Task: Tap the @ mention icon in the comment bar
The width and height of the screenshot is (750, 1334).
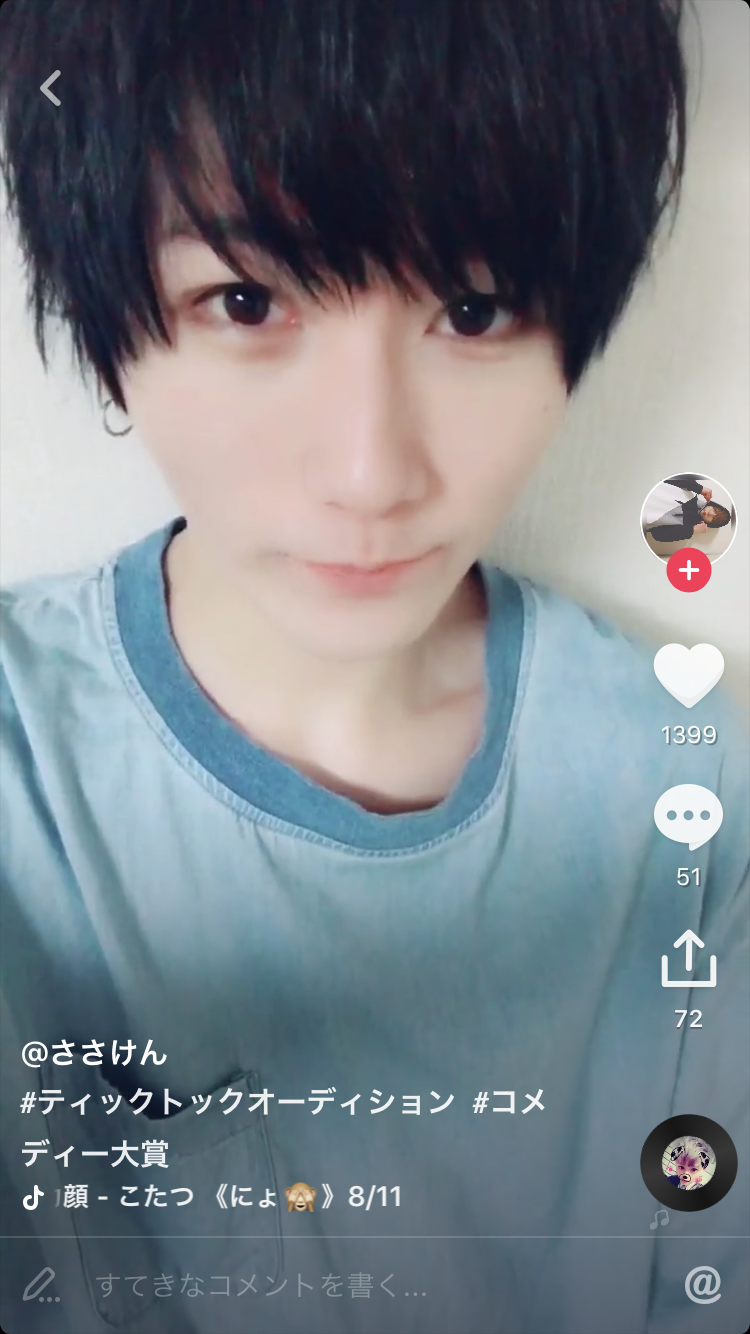Action: (703, 1285)
